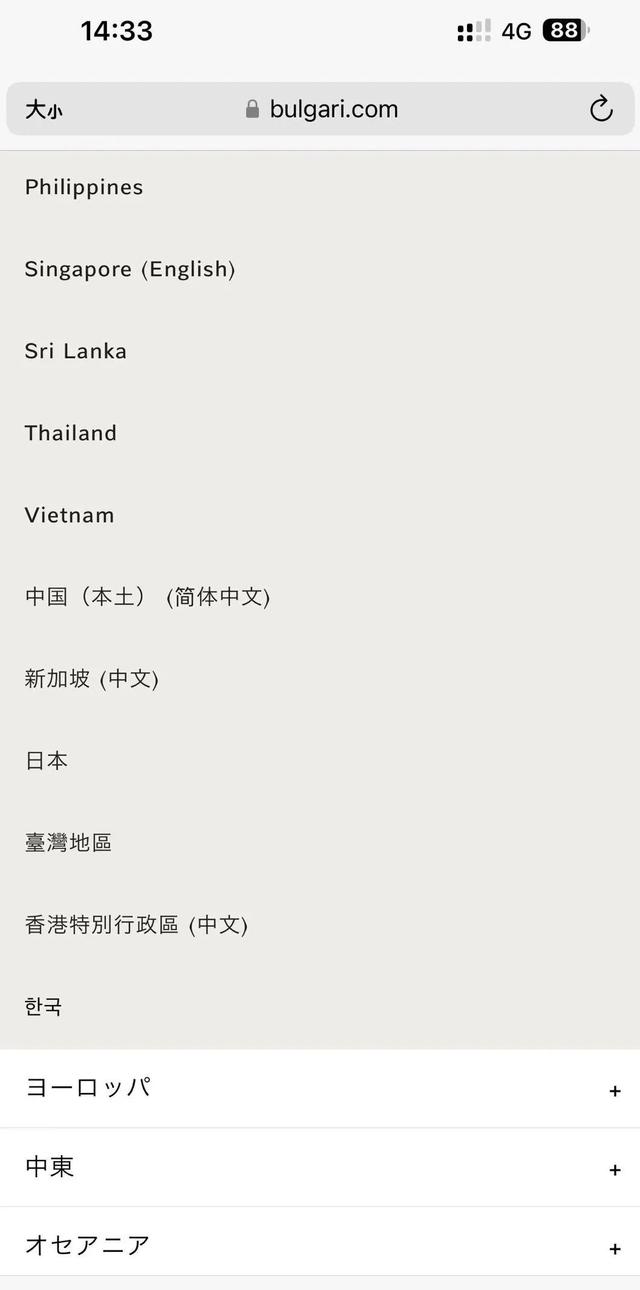The height and width of the screenshot is (1290, 640).
Task: Expand the ヨーロッパ section
Action: (x=320, y=1088)
